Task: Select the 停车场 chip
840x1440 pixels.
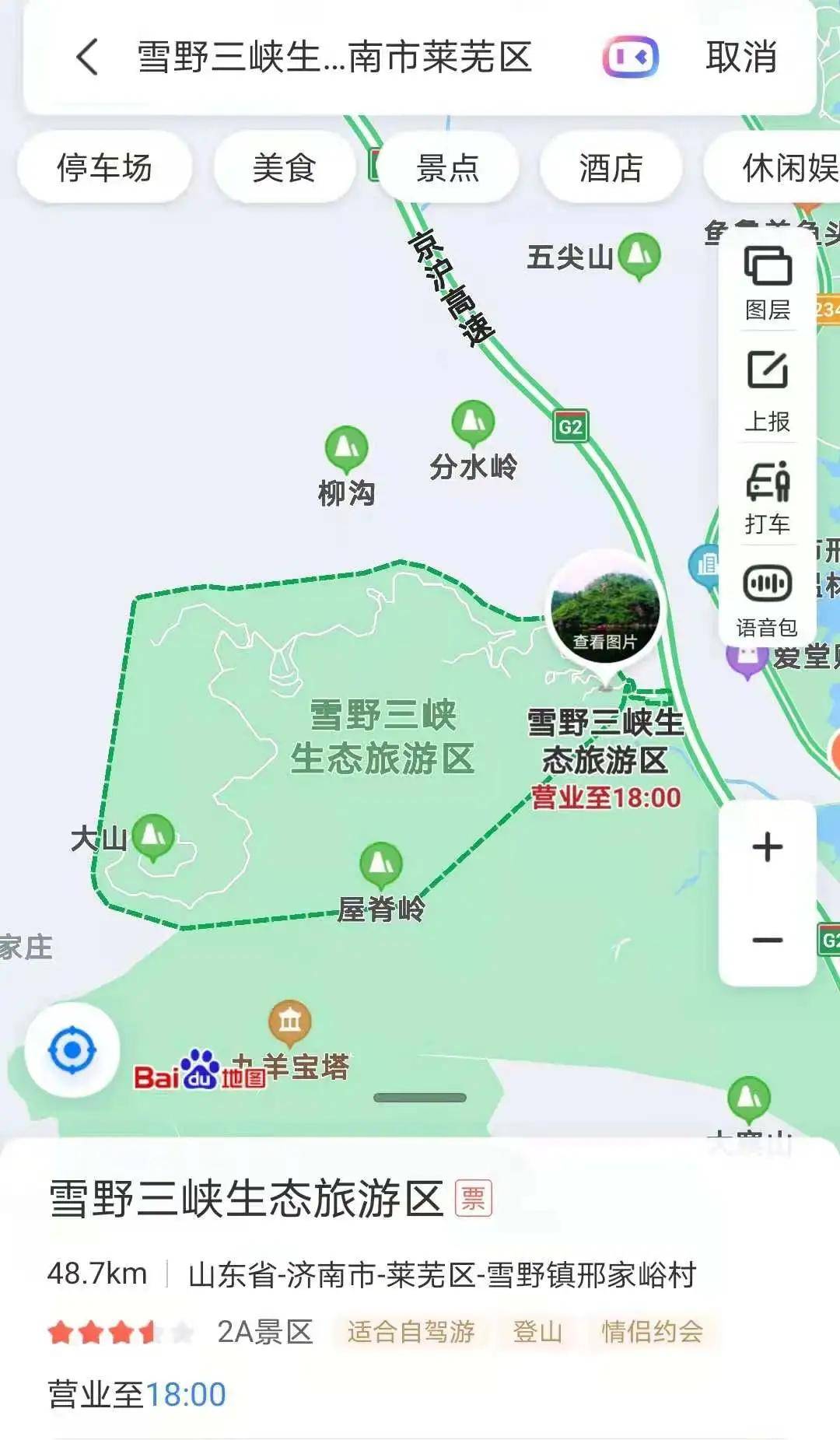Action: click(x=104, y=167)
